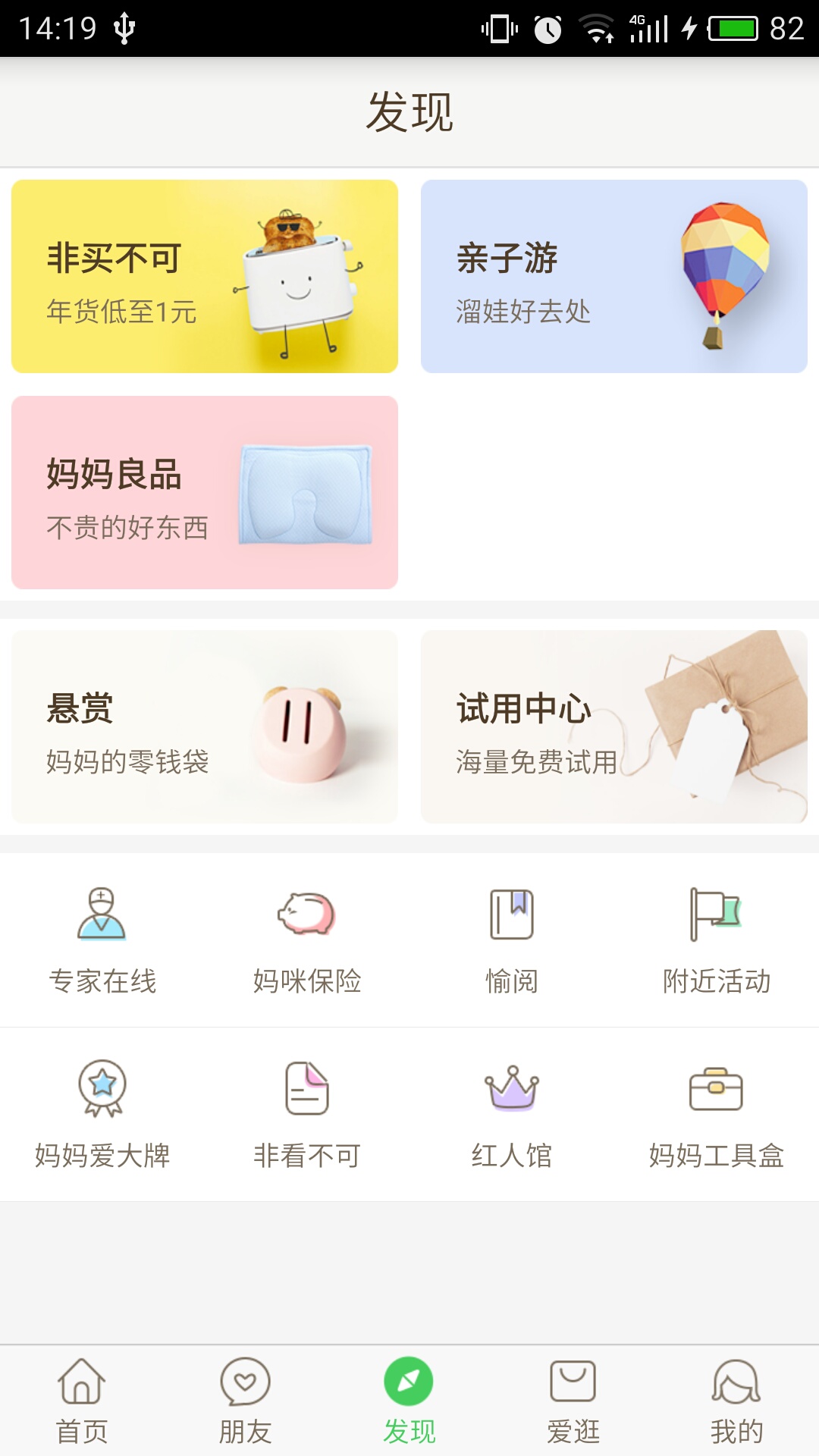This screenshot has width=819, height=1456.
Task: Open the 我的 profile tab
Action: [737, 1403]
